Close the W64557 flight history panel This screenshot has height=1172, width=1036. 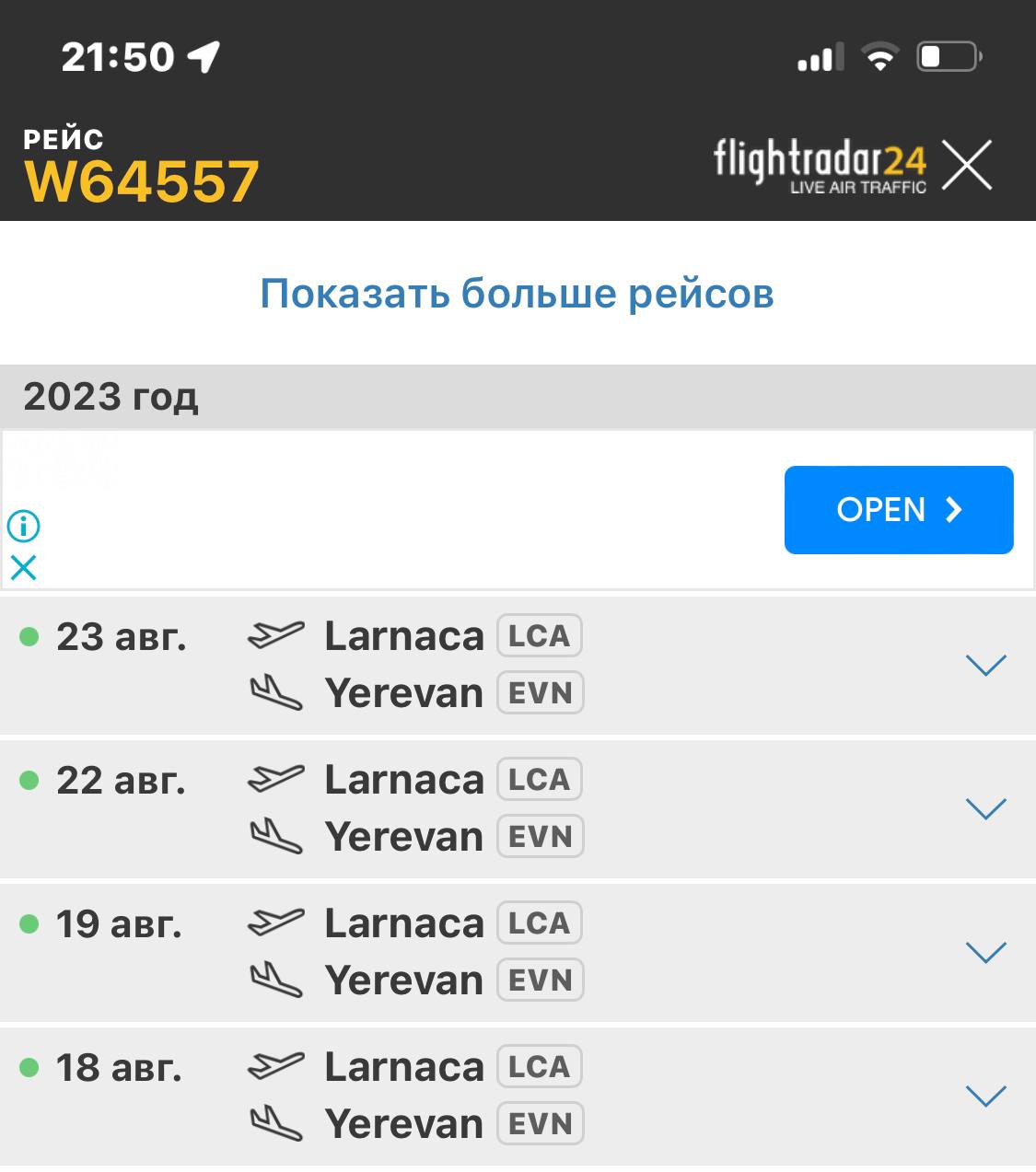tap(967, 166)
